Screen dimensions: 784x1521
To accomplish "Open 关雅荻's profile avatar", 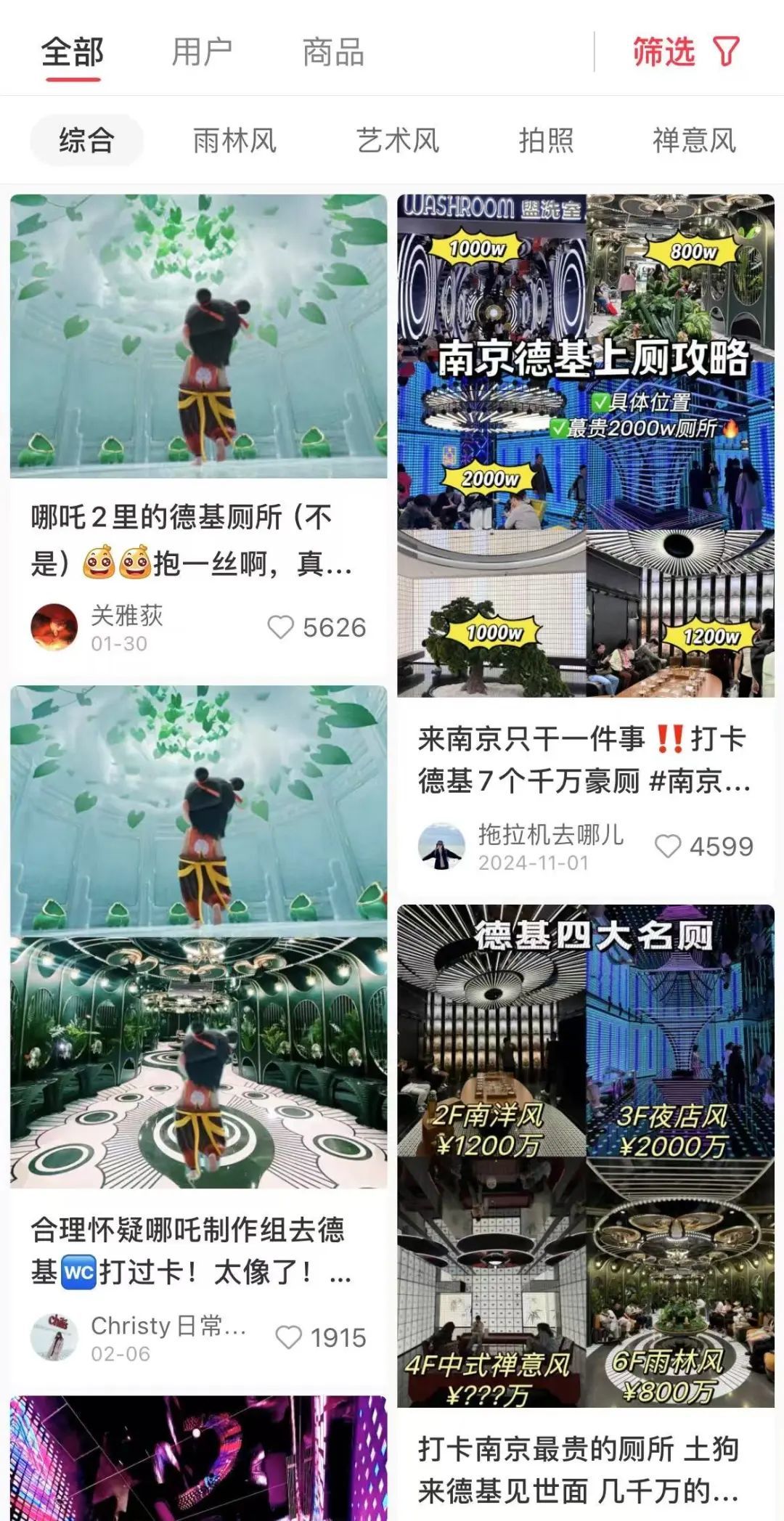I will [54, 627].
